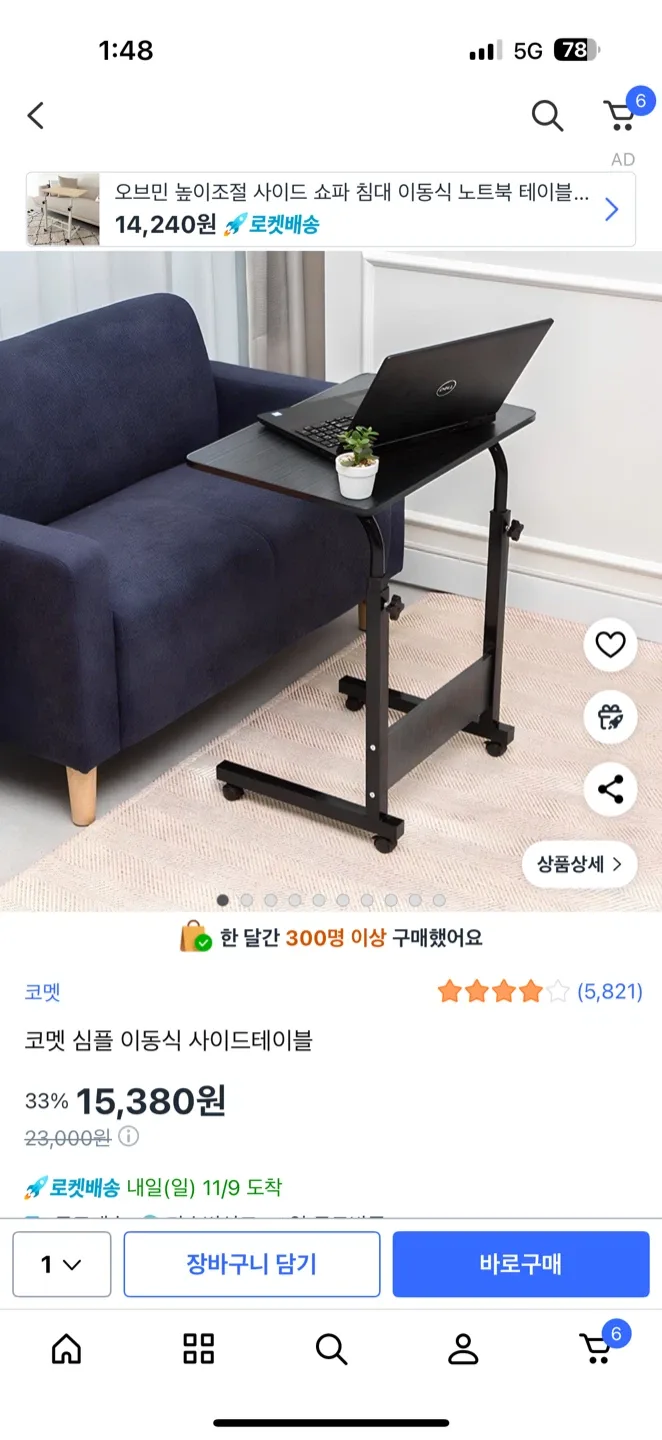Share this product

coord(610,790)
